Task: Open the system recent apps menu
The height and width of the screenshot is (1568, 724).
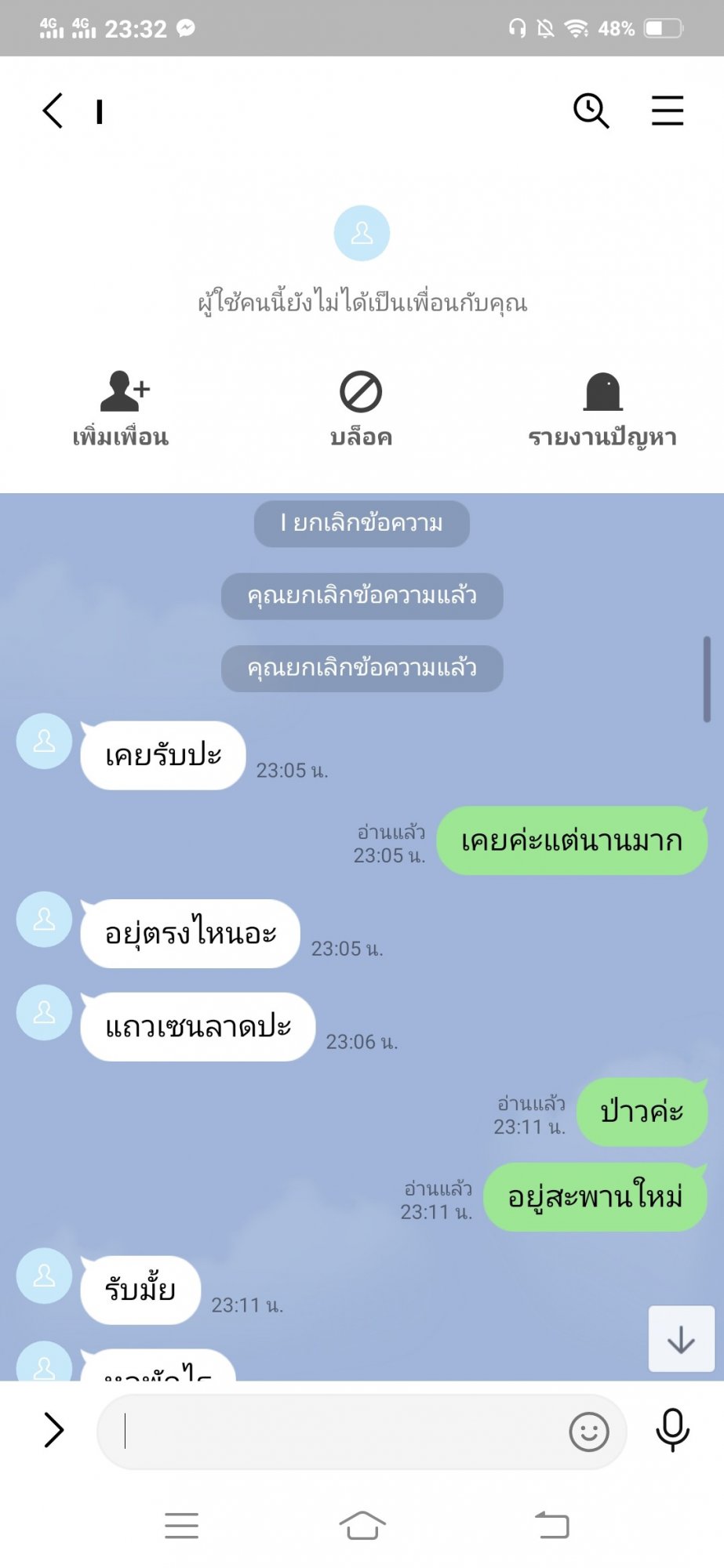Action: coord(181,1526)
